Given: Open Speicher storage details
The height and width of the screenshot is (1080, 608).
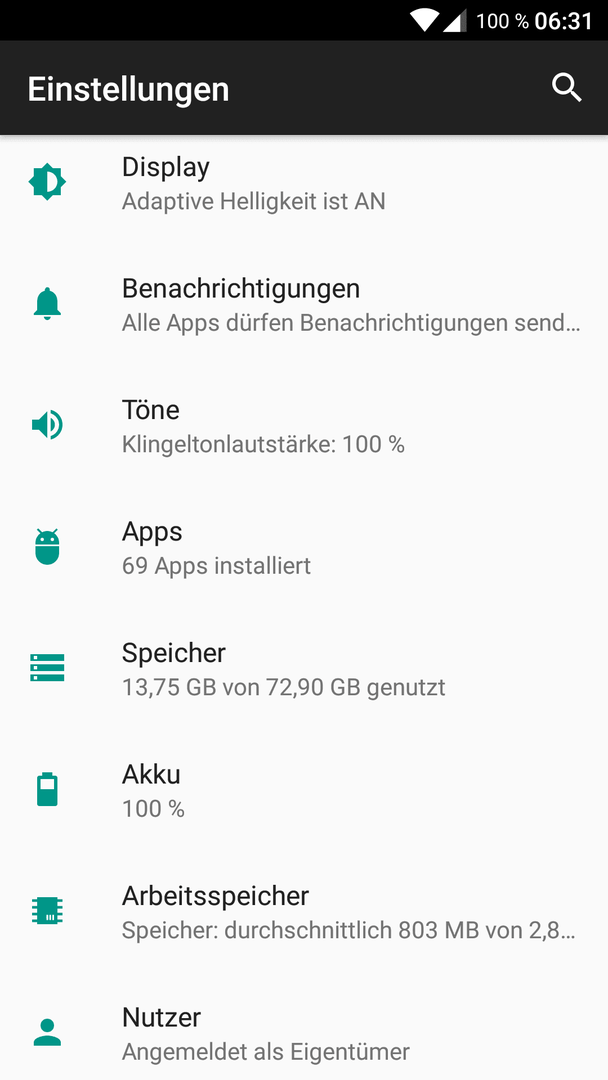Looking at the screenshot, I should [x=304, y=668].
